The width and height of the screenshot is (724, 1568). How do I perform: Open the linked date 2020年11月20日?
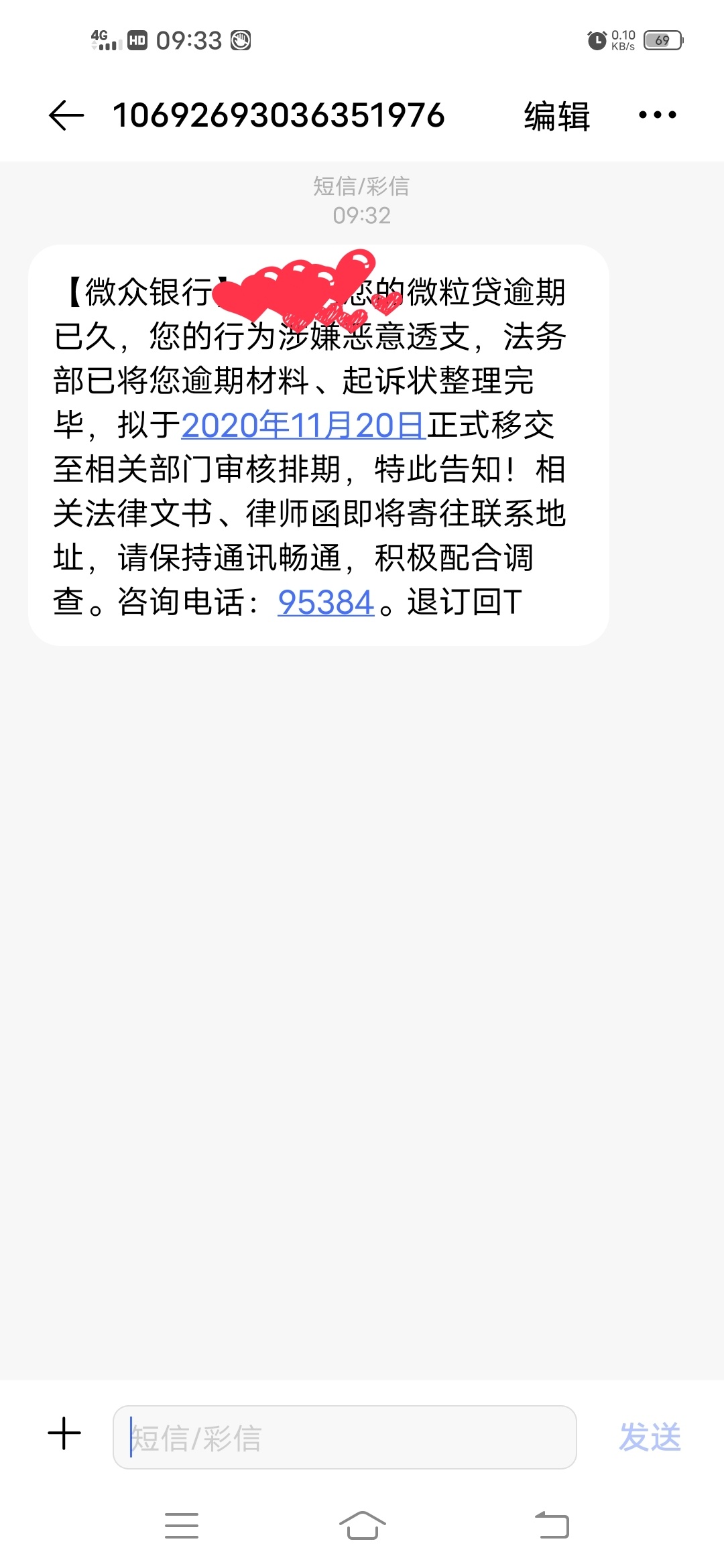(x=303, y=425)
